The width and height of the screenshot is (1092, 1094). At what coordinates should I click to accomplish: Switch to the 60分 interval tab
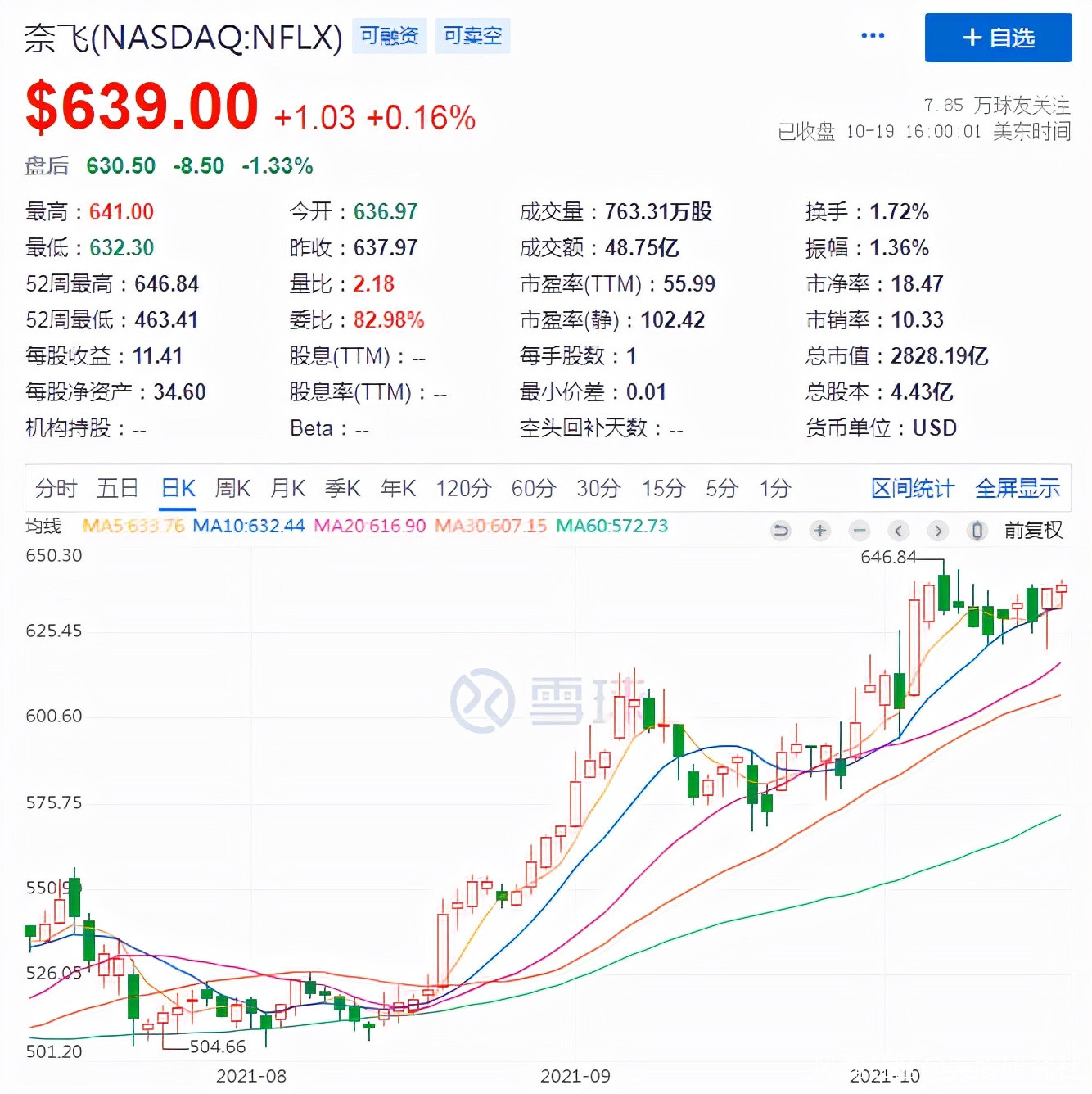(x=534, y=489)
